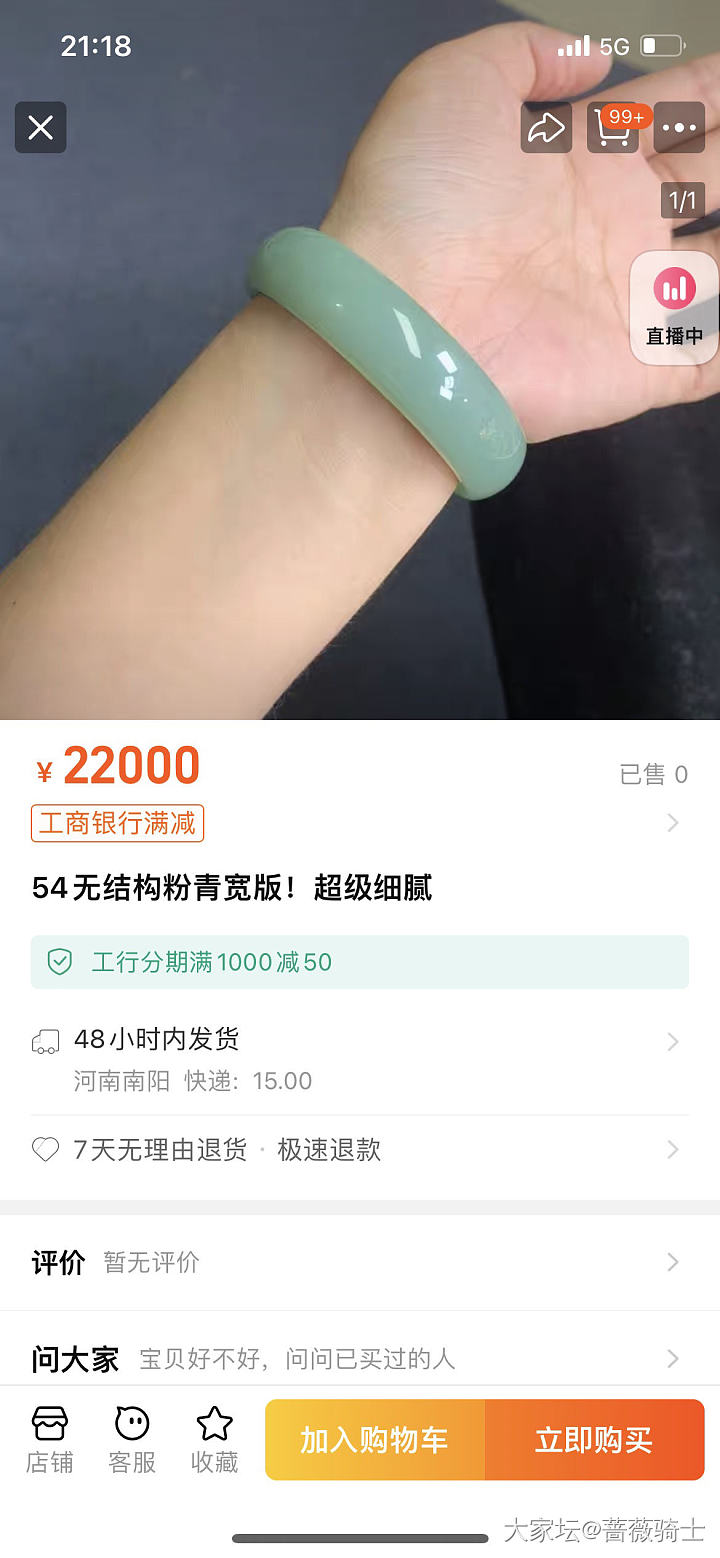
Task: Join the 直播中 live stream
Action: (674, 307)
